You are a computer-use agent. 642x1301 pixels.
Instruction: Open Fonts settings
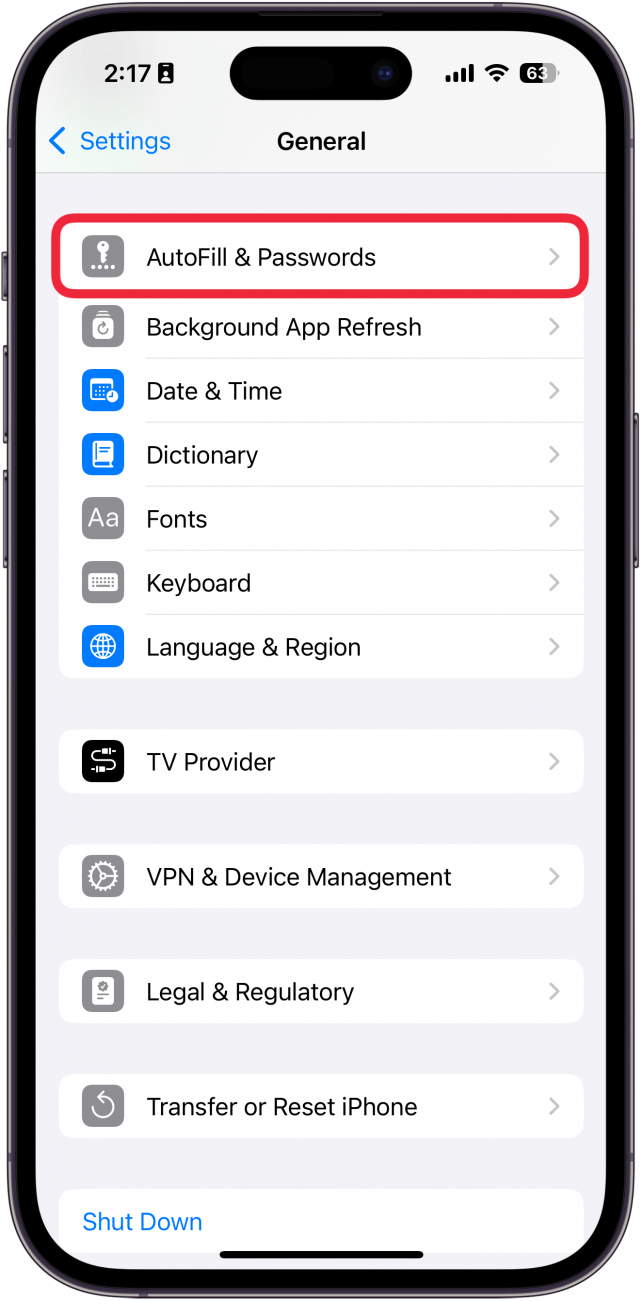coord(320,519)
